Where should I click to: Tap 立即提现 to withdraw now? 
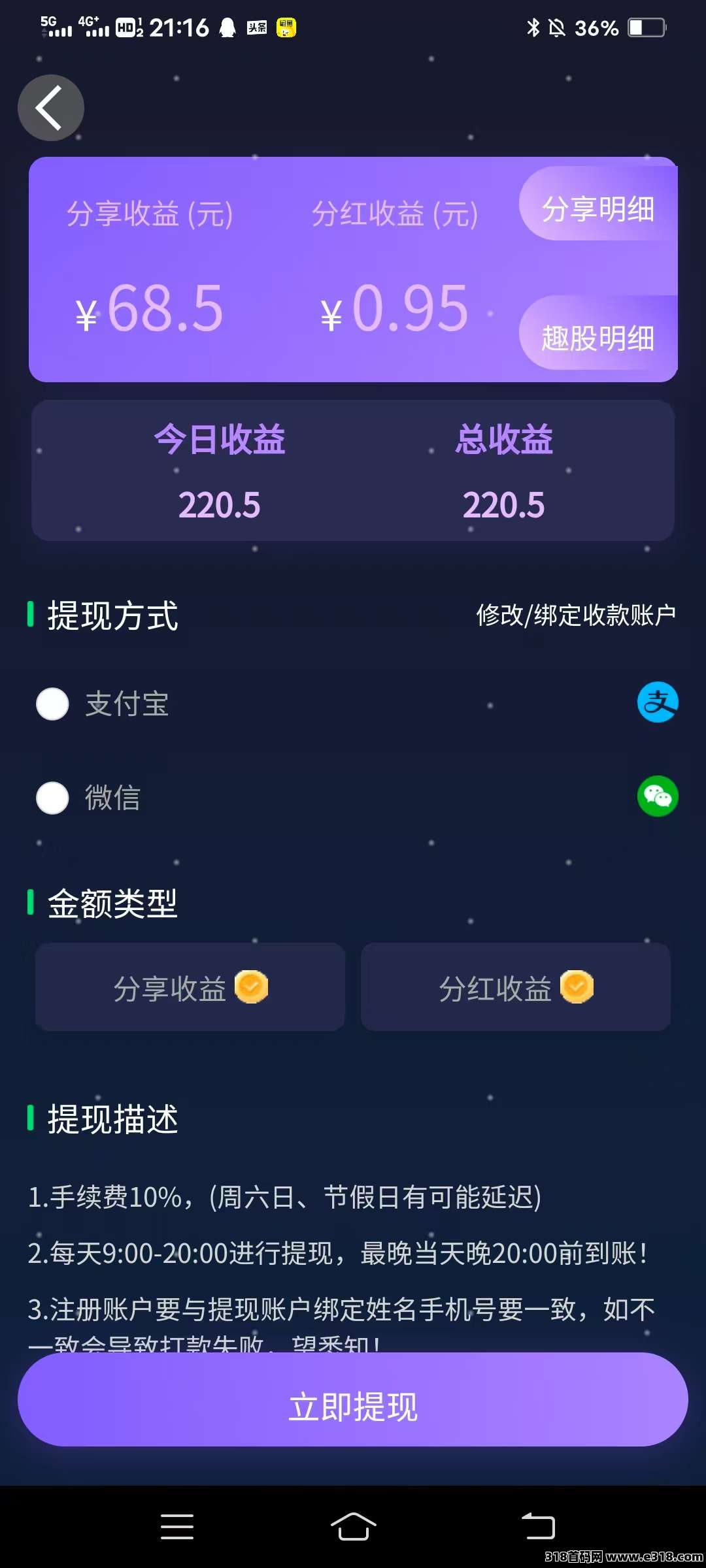(353, 1406)
